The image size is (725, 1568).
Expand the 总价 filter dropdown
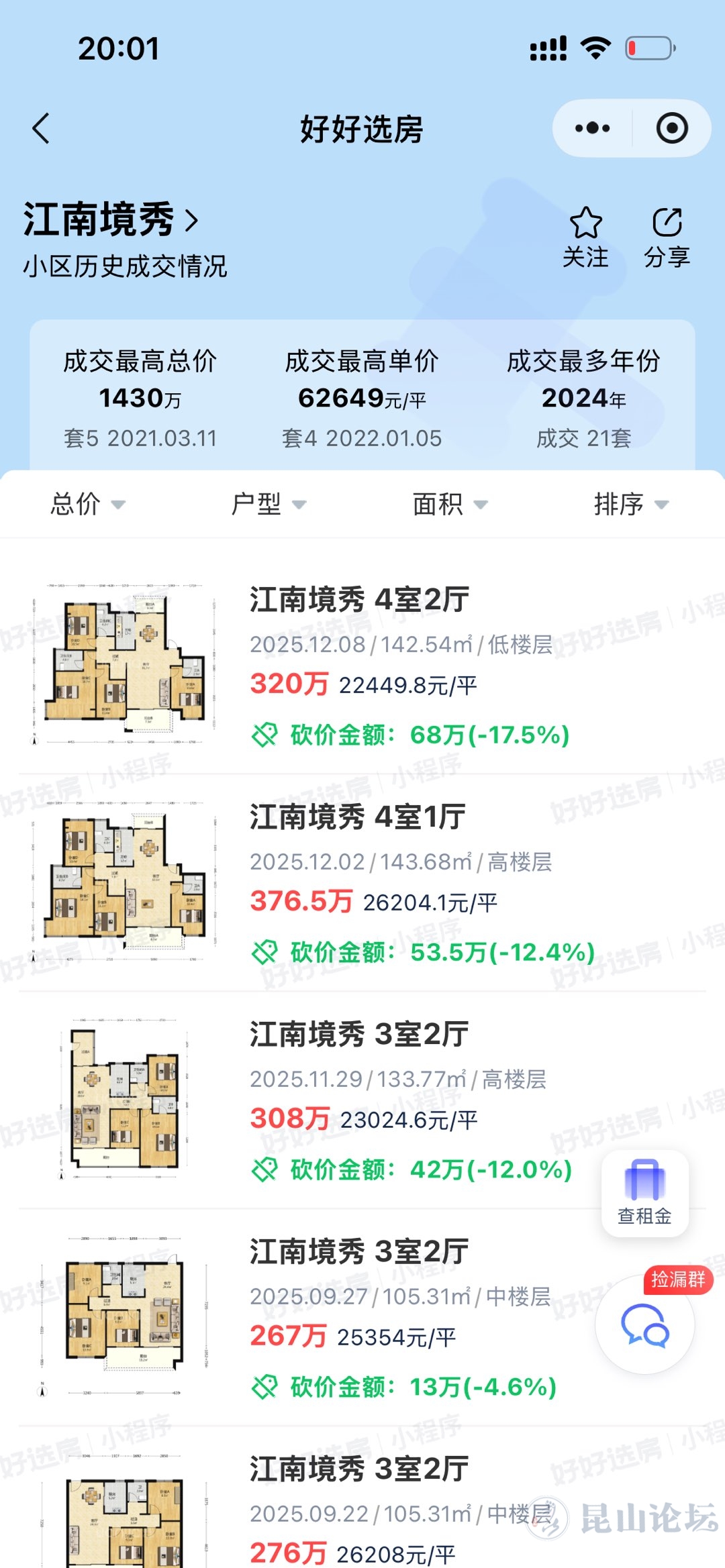(x=87, y=504)
